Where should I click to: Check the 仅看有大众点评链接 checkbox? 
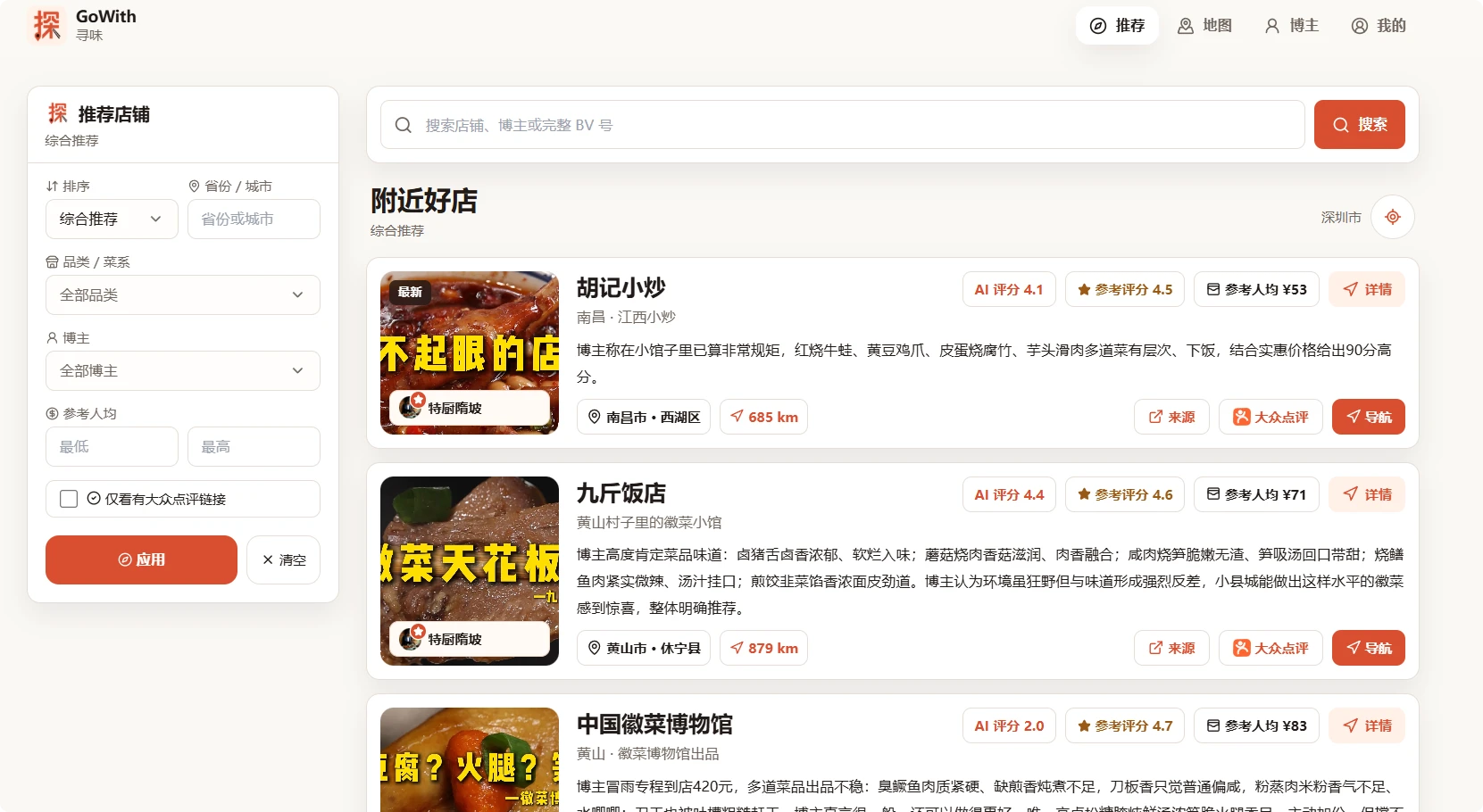pos(69,499)
